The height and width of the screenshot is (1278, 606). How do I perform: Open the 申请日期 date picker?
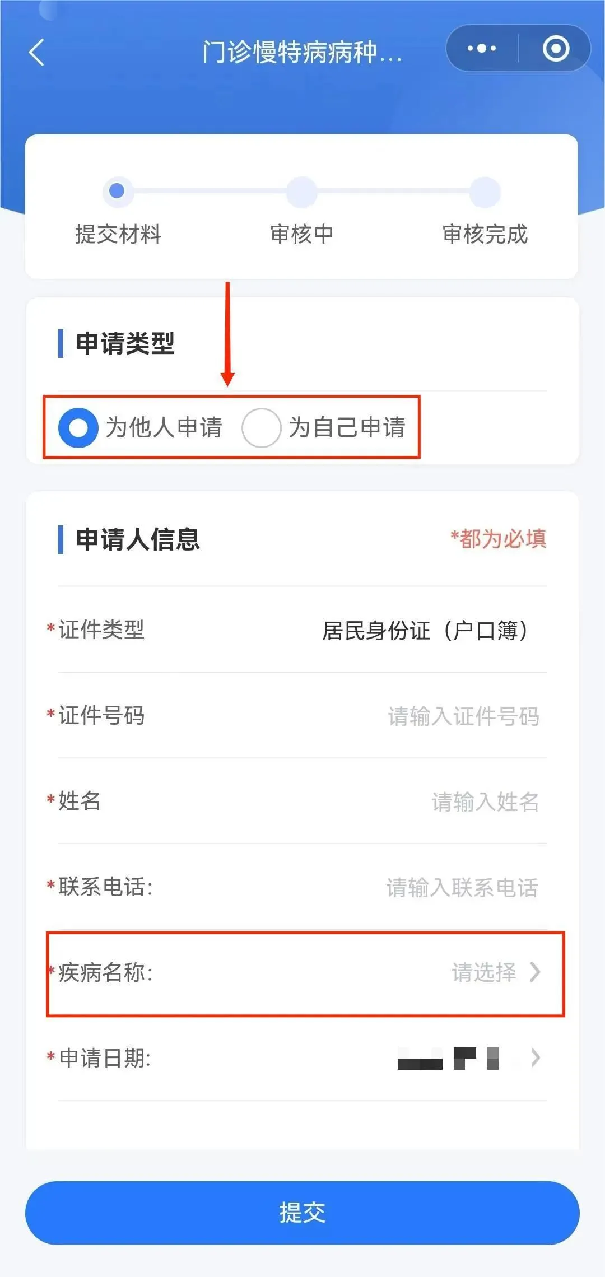(302, 1058)
